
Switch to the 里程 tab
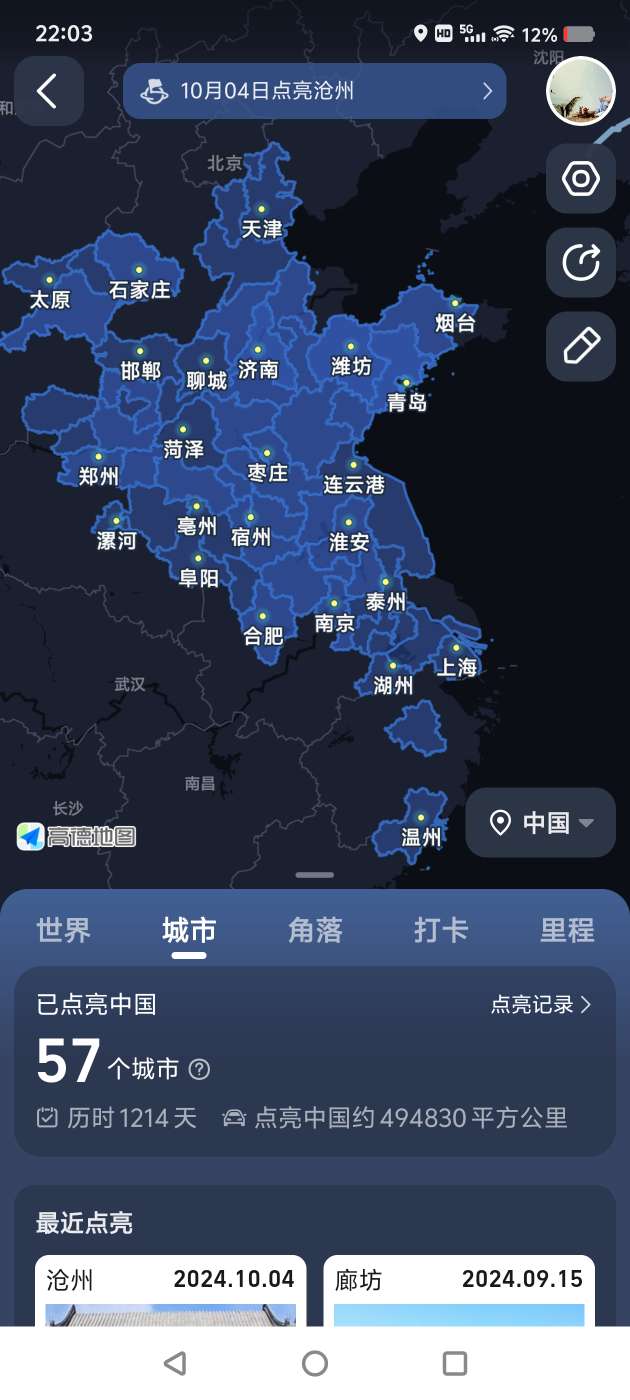pos(567,930)
